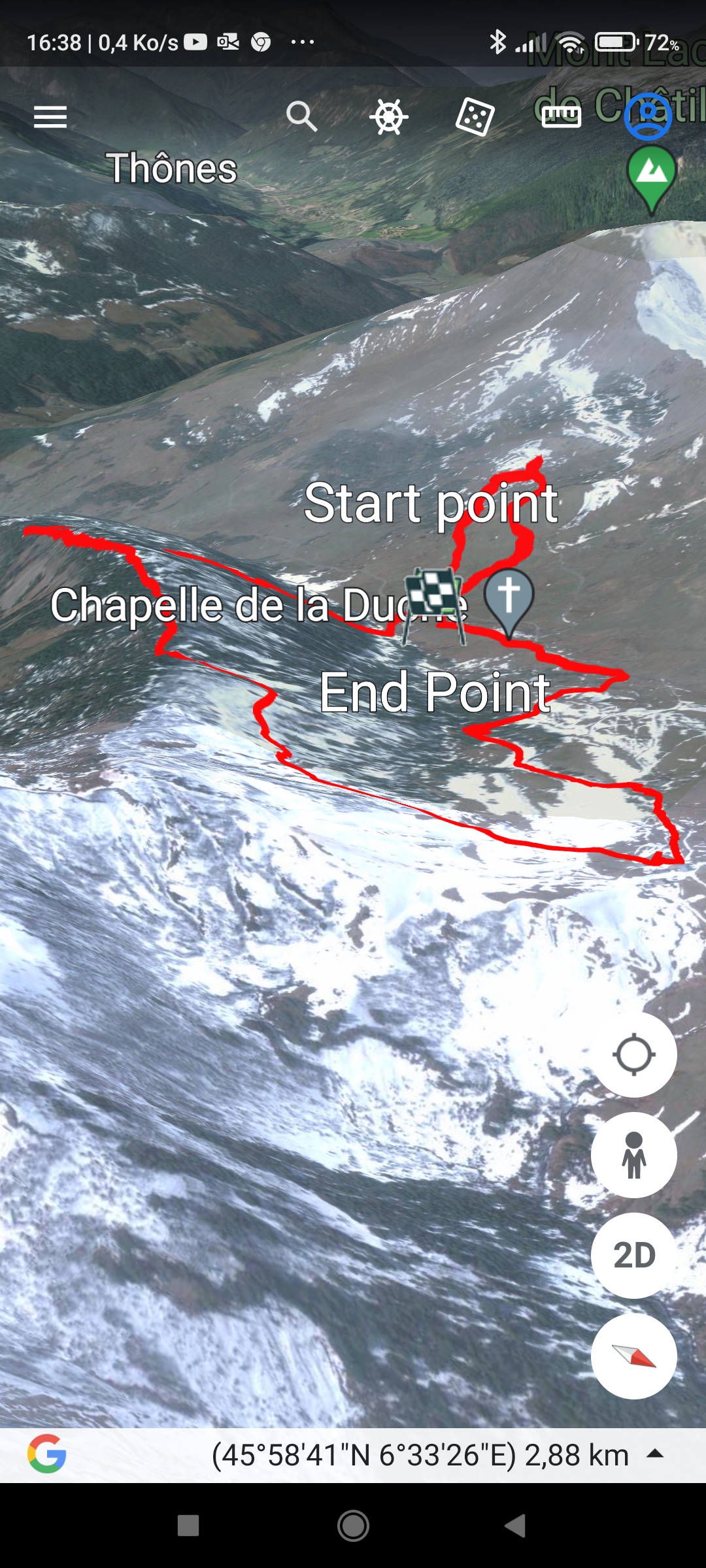Center map on my location

pyautogui.click(x=633, y=1054)
